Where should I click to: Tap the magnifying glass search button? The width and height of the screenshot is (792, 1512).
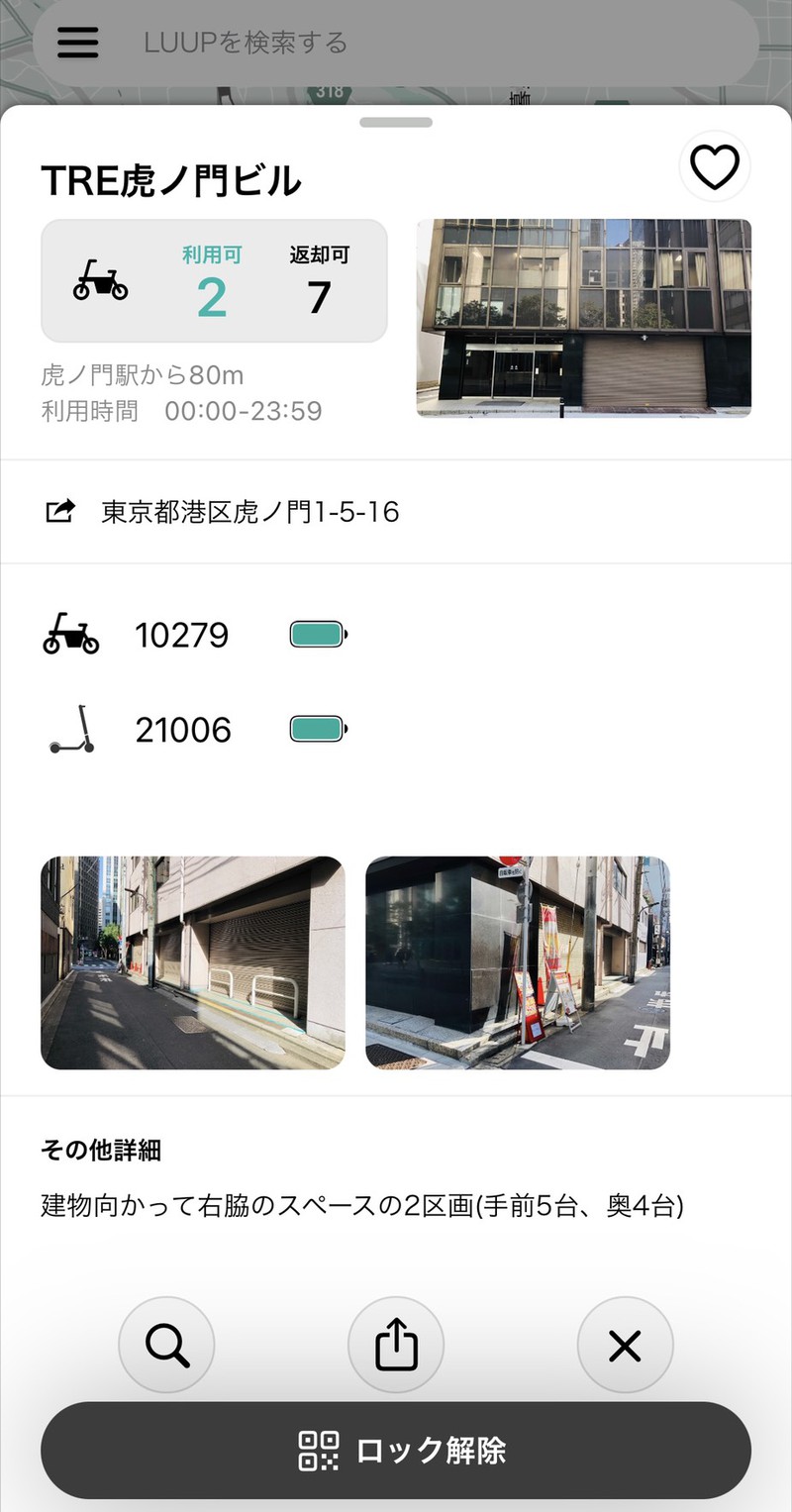166,1346
